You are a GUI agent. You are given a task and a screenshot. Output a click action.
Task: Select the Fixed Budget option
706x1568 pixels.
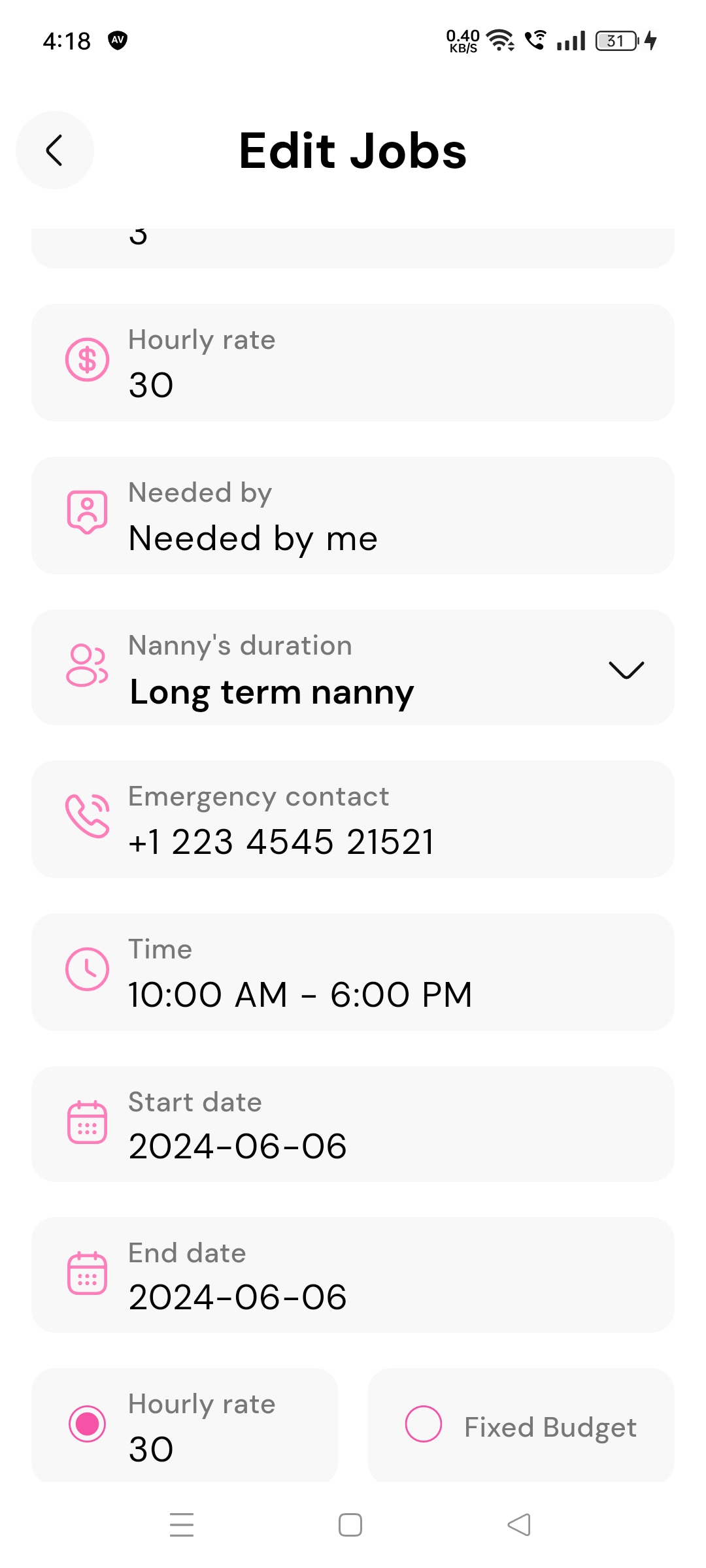point(424,1424)
